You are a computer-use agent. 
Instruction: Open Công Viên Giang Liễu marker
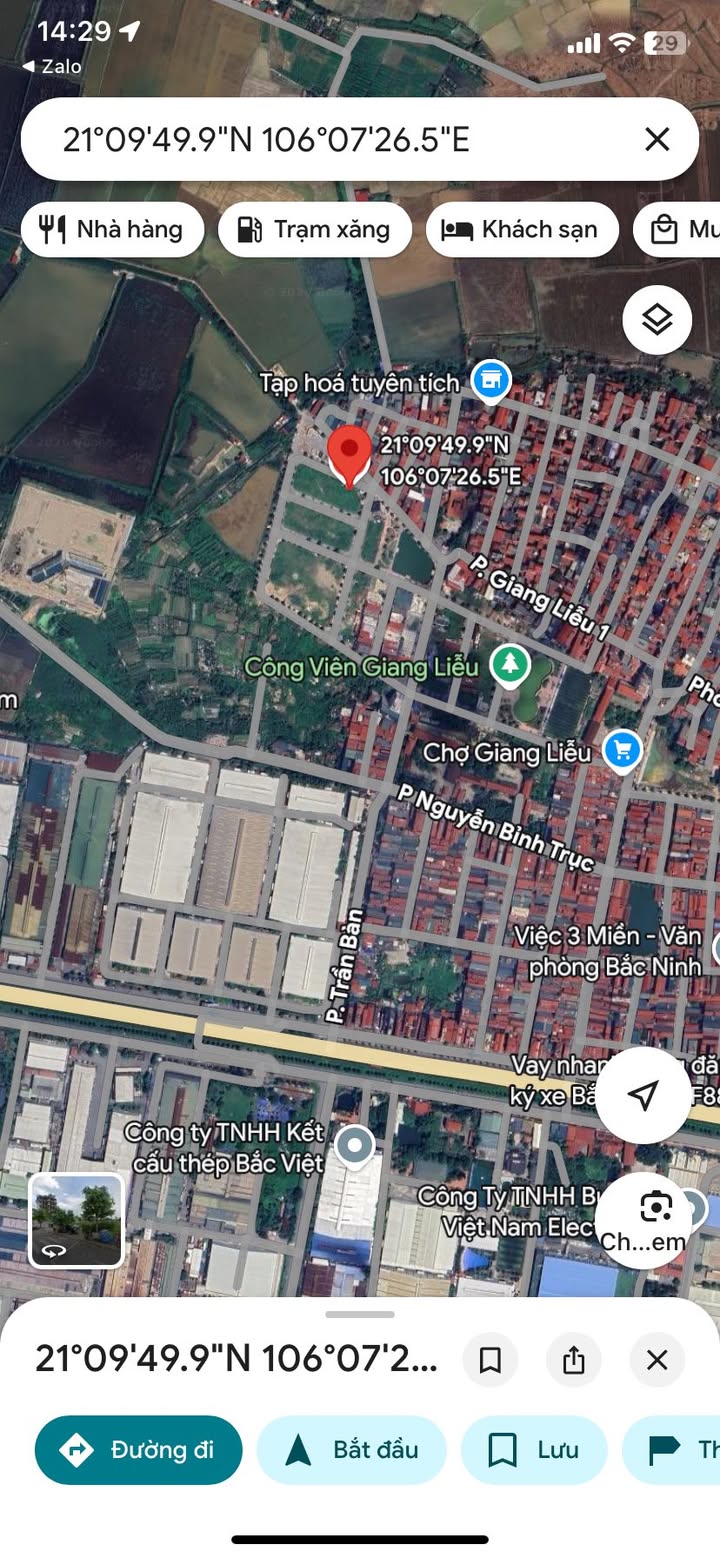click(x=510, y=665)
